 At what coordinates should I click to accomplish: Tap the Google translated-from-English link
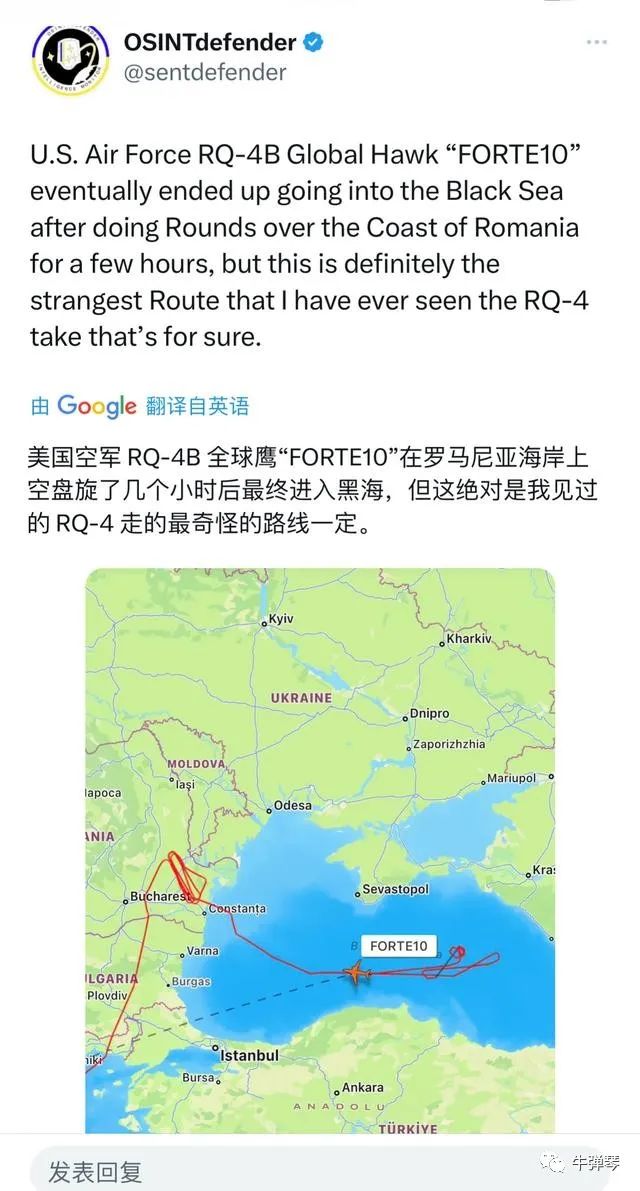140,406
